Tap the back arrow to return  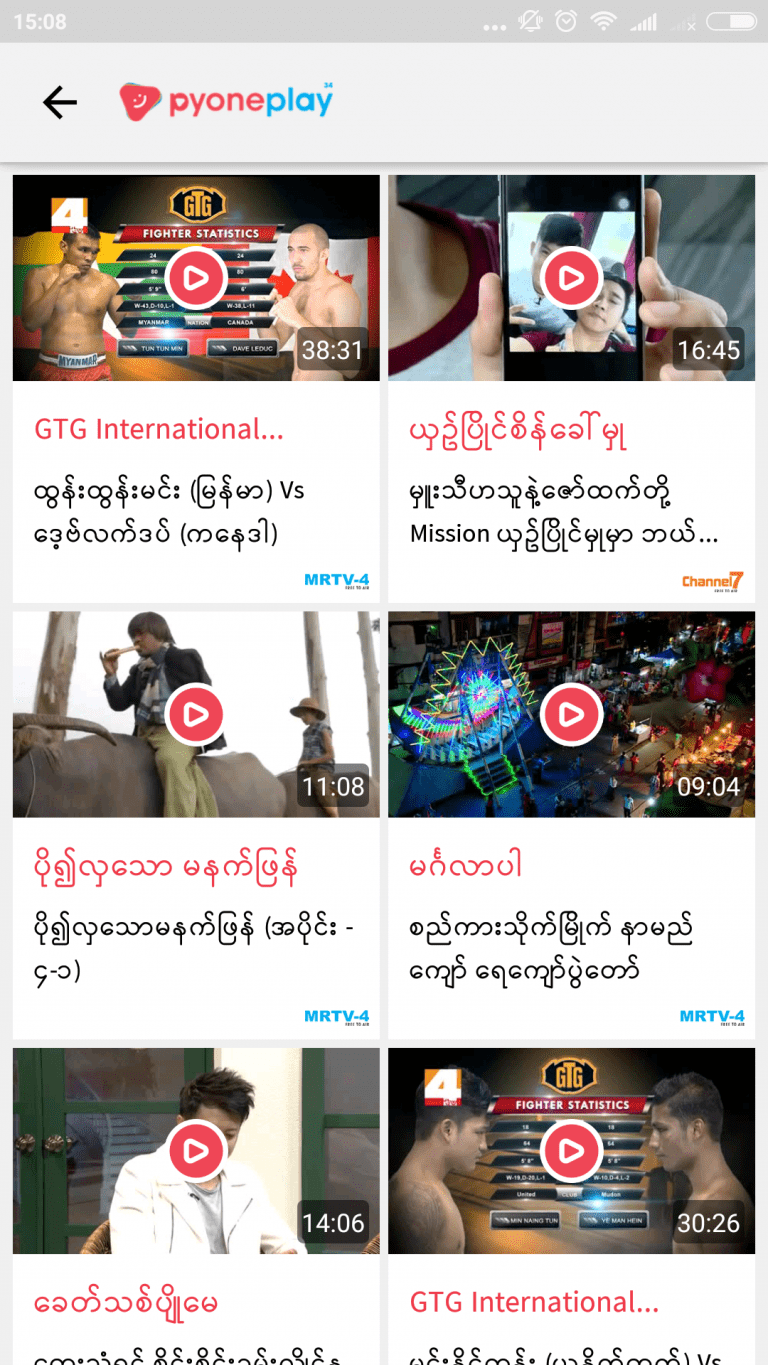58,102
